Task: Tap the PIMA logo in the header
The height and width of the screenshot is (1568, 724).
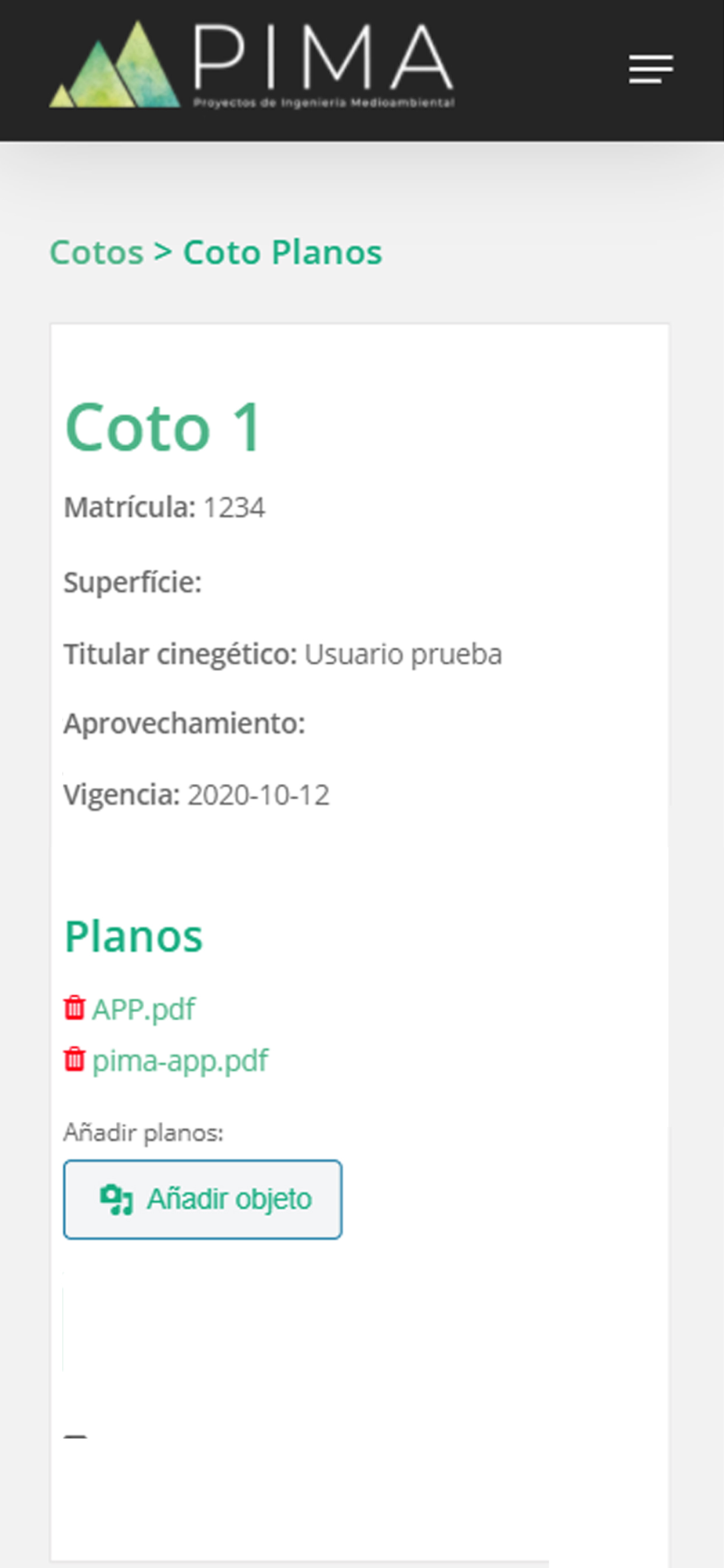Action: 252,65
